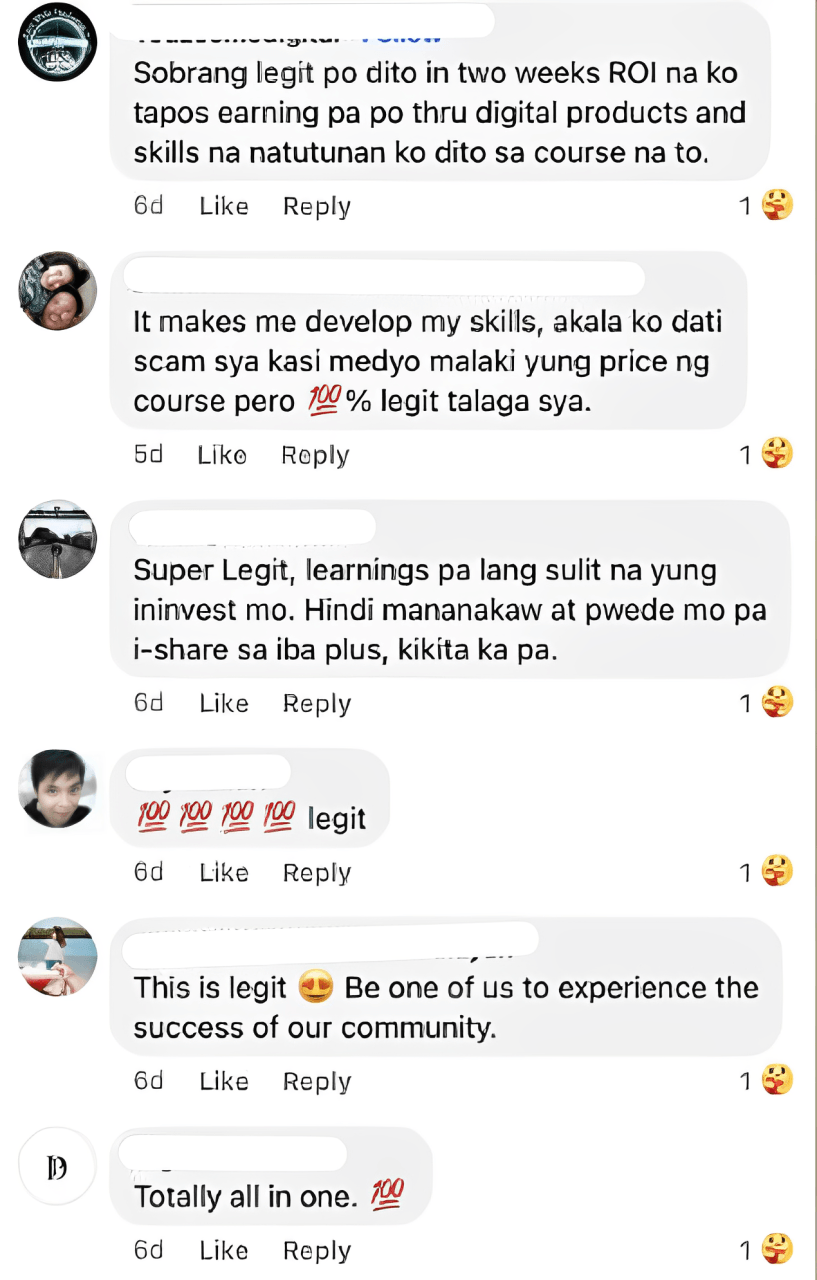
Task: Open profile photo of 'Super Legit' commenter
Action: (x=57, y=539)
